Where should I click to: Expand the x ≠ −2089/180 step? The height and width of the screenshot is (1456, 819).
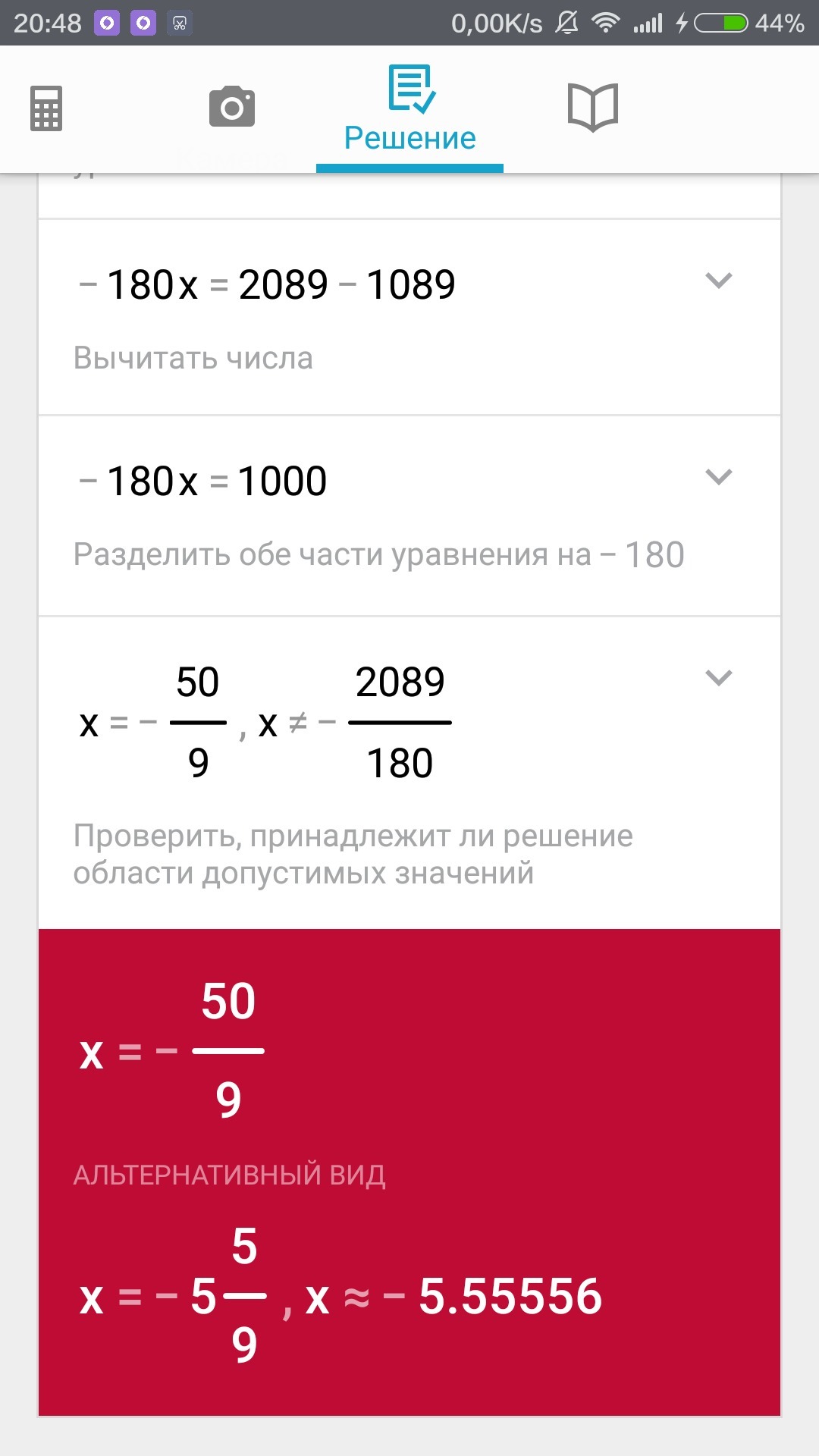(x=718, y=678)
